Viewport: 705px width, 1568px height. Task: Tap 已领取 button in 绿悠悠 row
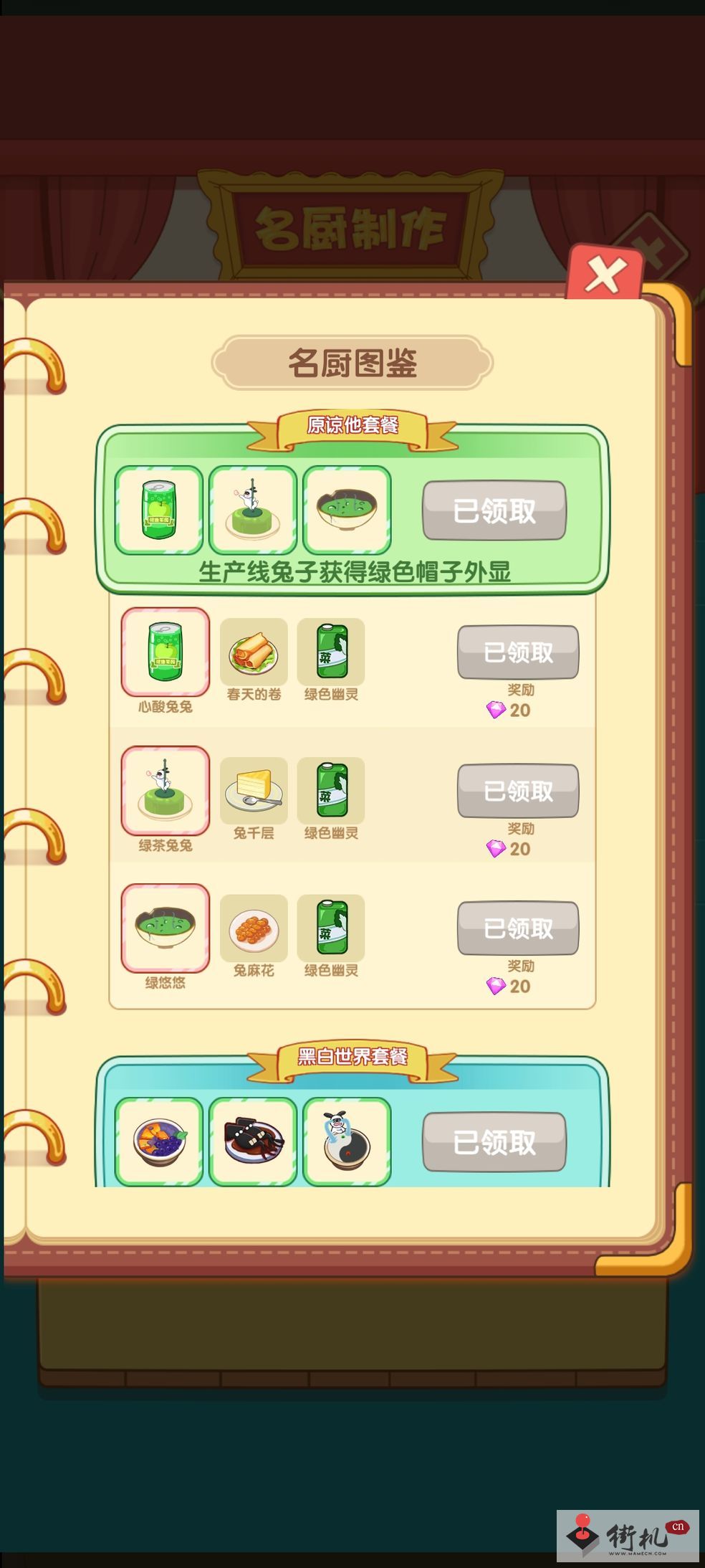pos(518,928)
